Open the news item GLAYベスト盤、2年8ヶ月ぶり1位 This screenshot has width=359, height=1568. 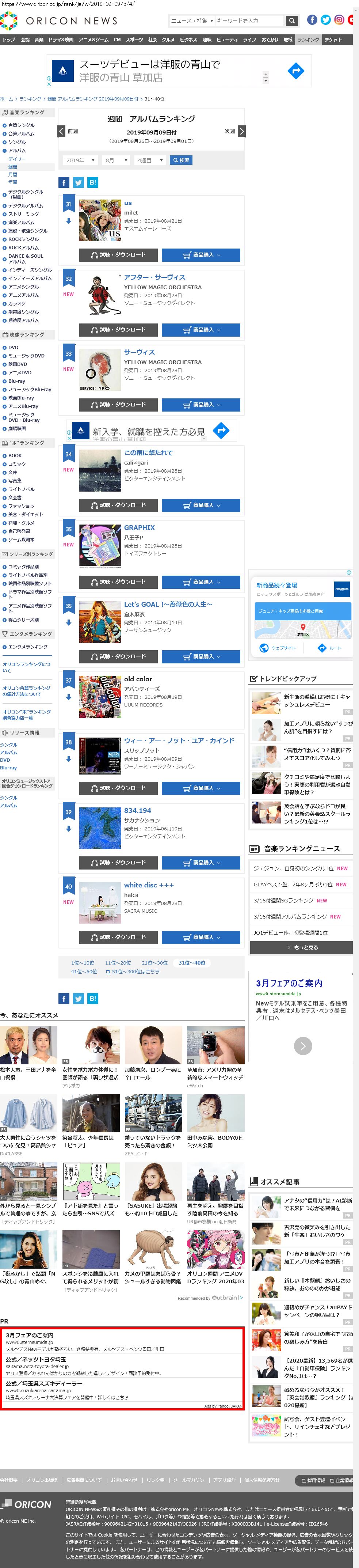(x=293, y=885)
